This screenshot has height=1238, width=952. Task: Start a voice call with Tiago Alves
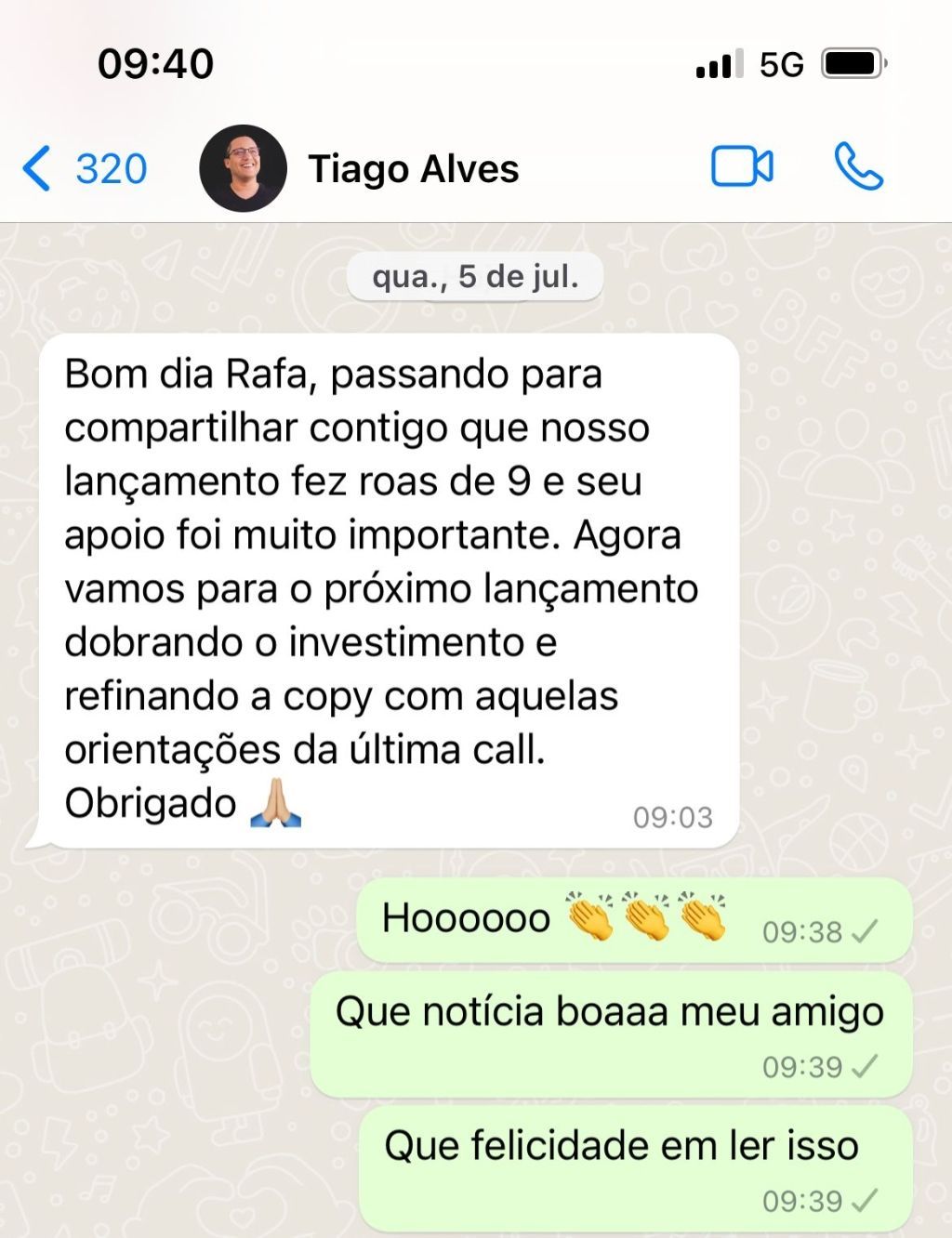pyautogui.click(x=857, y=168)
